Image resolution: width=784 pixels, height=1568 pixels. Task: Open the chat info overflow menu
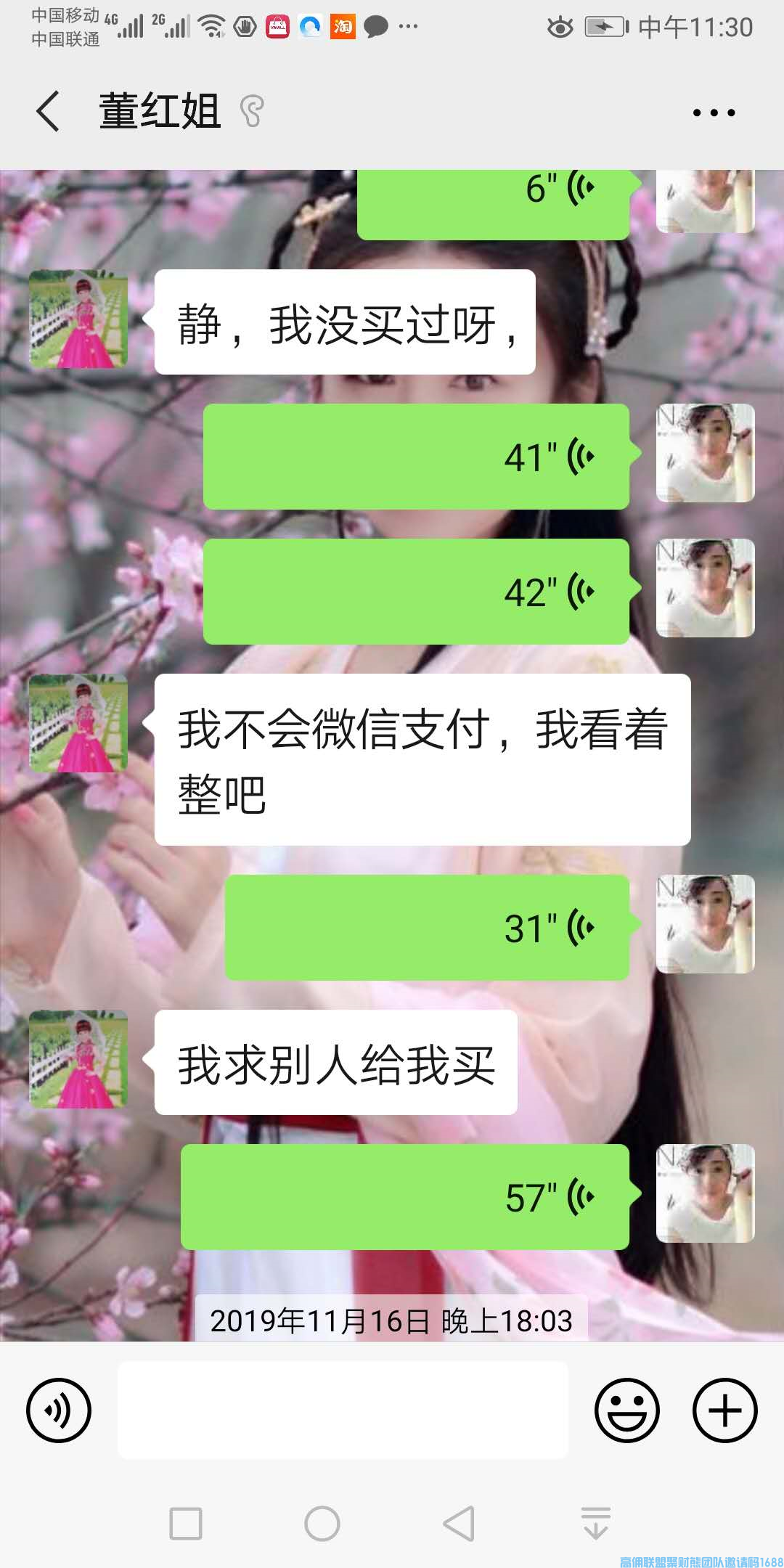coord(714,113)
